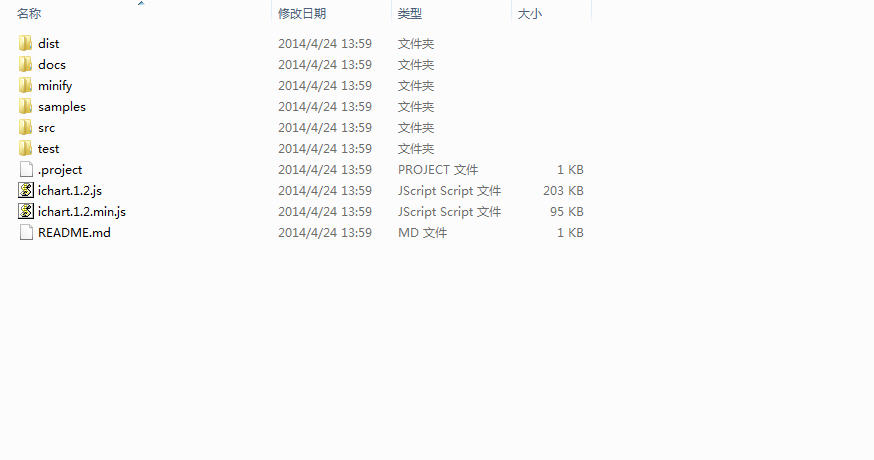Open the dist folder
This screenshot has width=874, height=460.
(x=48, y=44)
